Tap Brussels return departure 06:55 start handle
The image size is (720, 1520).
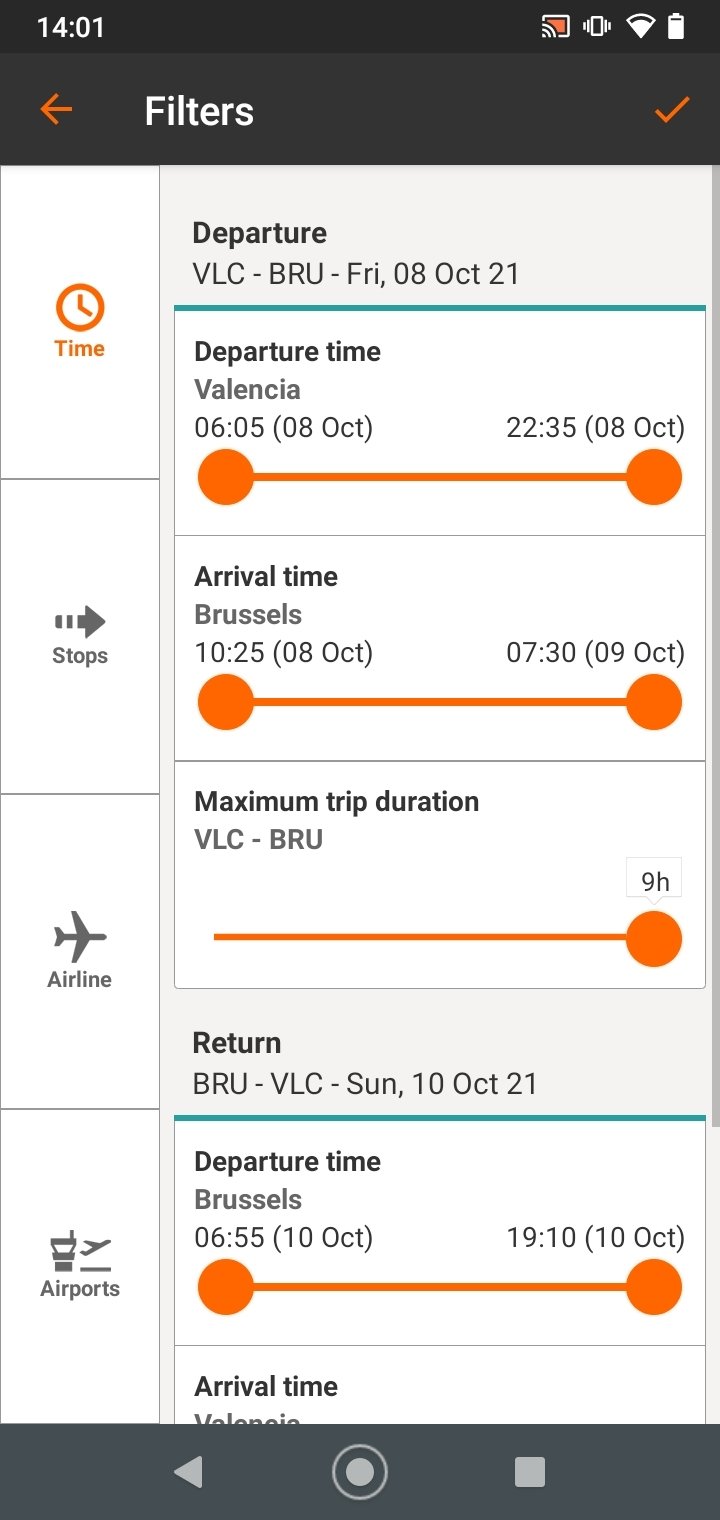click(226, 1287)
